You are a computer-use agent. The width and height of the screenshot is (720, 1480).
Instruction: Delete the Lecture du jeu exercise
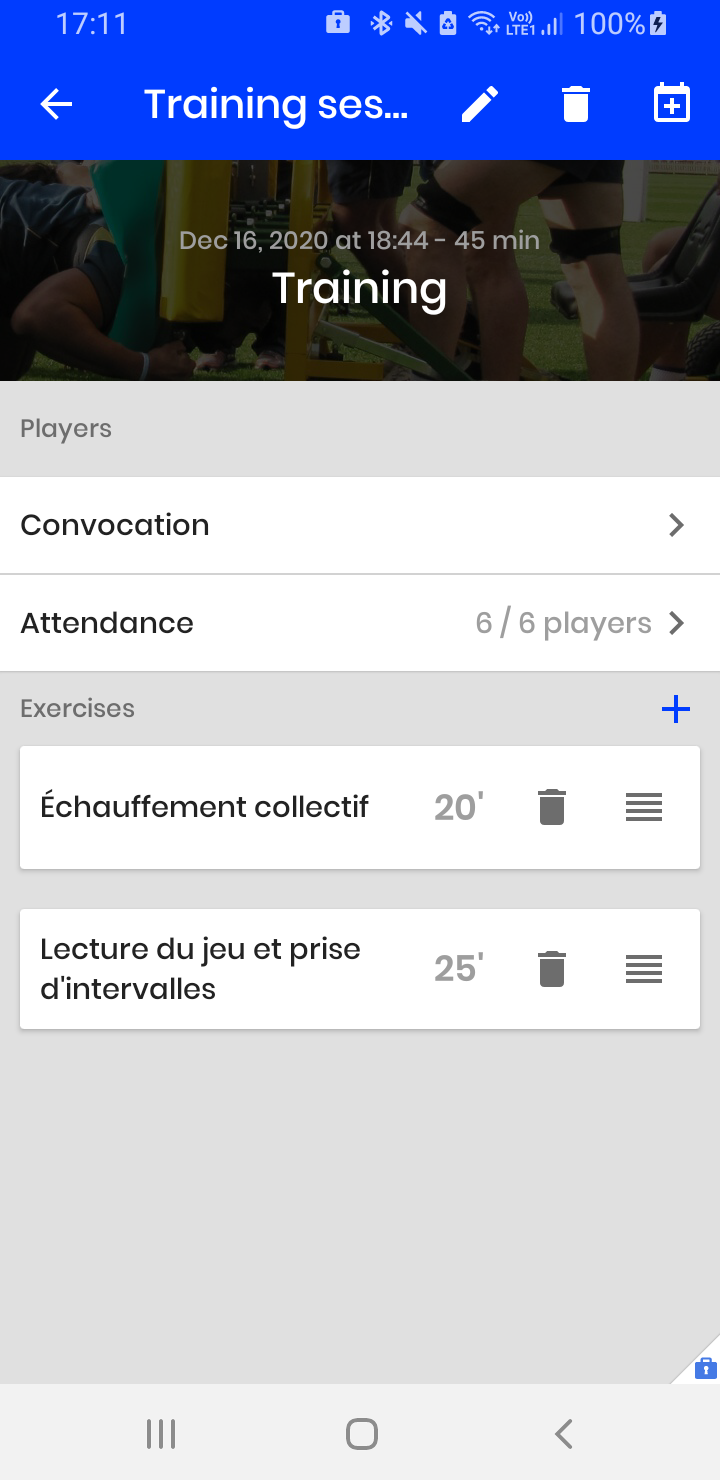[x=550, y=968]
